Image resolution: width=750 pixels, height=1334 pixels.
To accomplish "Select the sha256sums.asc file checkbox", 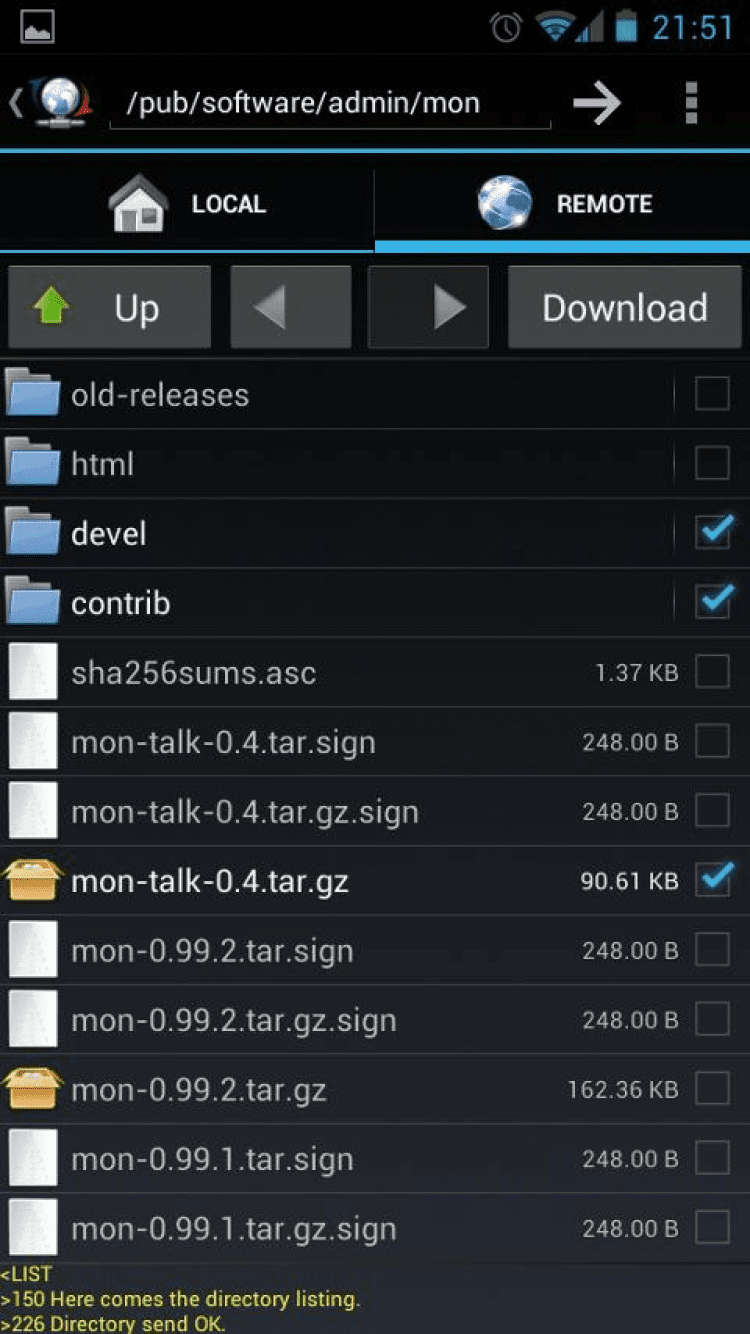I will tap(713, 672).
